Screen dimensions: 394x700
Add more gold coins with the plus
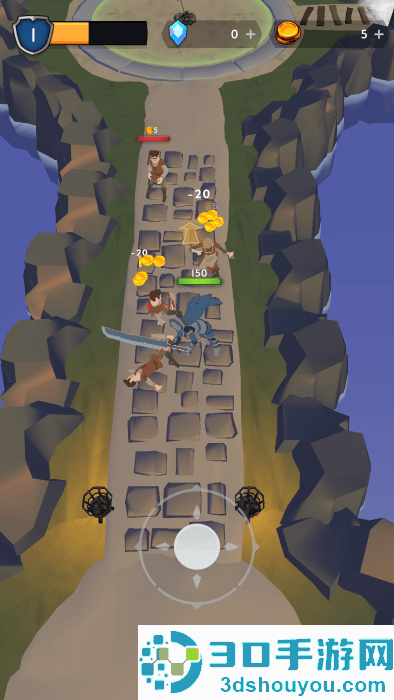(379, 34)
